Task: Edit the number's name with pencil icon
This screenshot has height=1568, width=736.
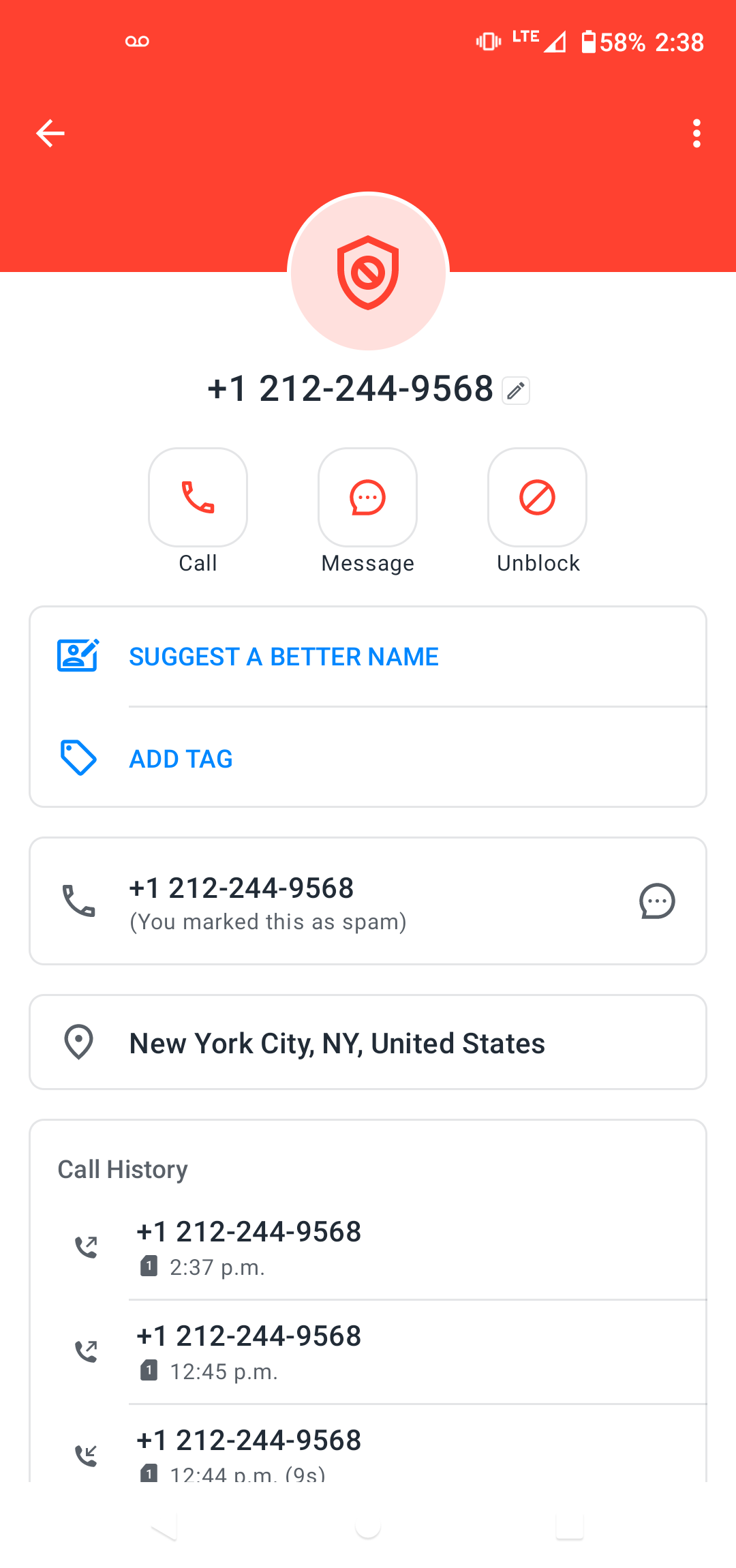Action: point(516,391)
